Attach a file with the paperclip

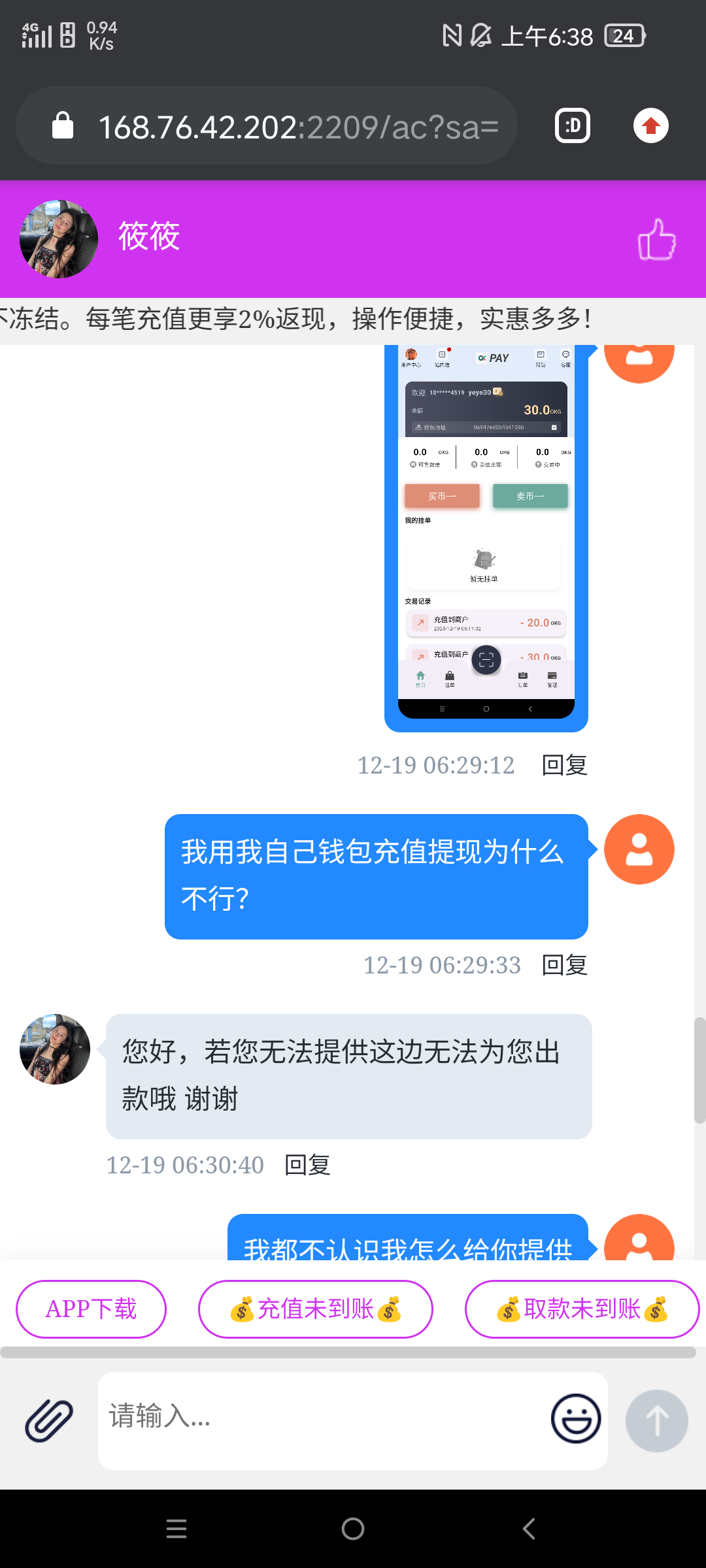coord(49,1420)
